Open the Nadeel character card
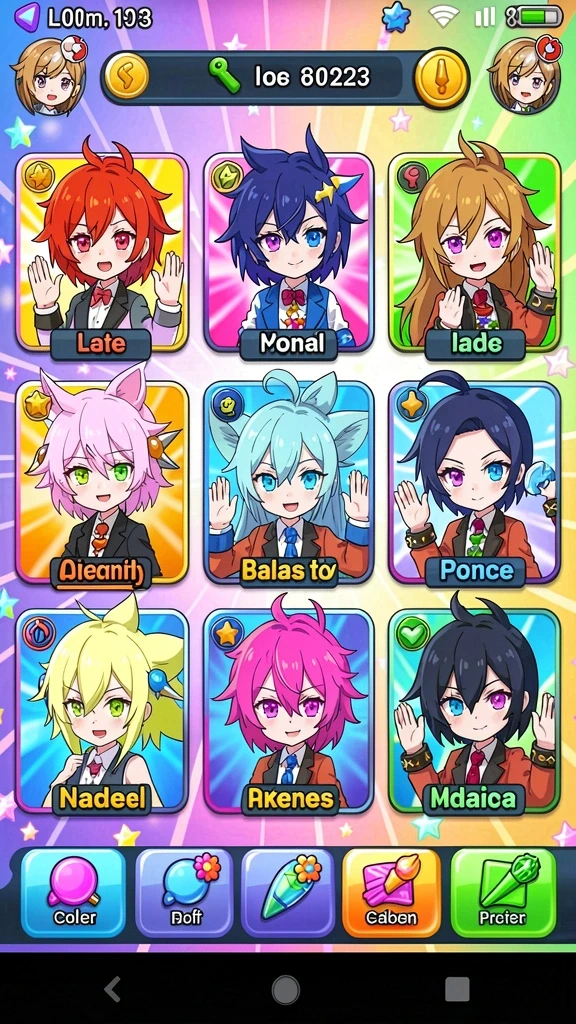Image resolution: width=576 pixels, height=1024 pixels. (103, 711)
